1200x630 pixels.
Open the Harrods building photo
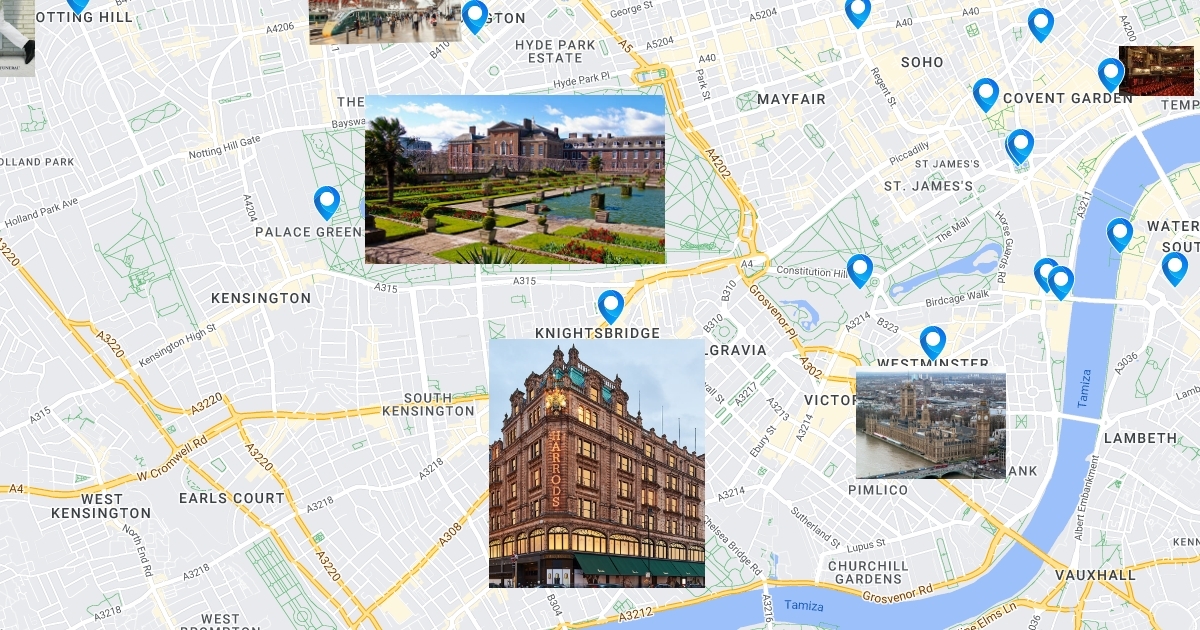coord(597,463)
